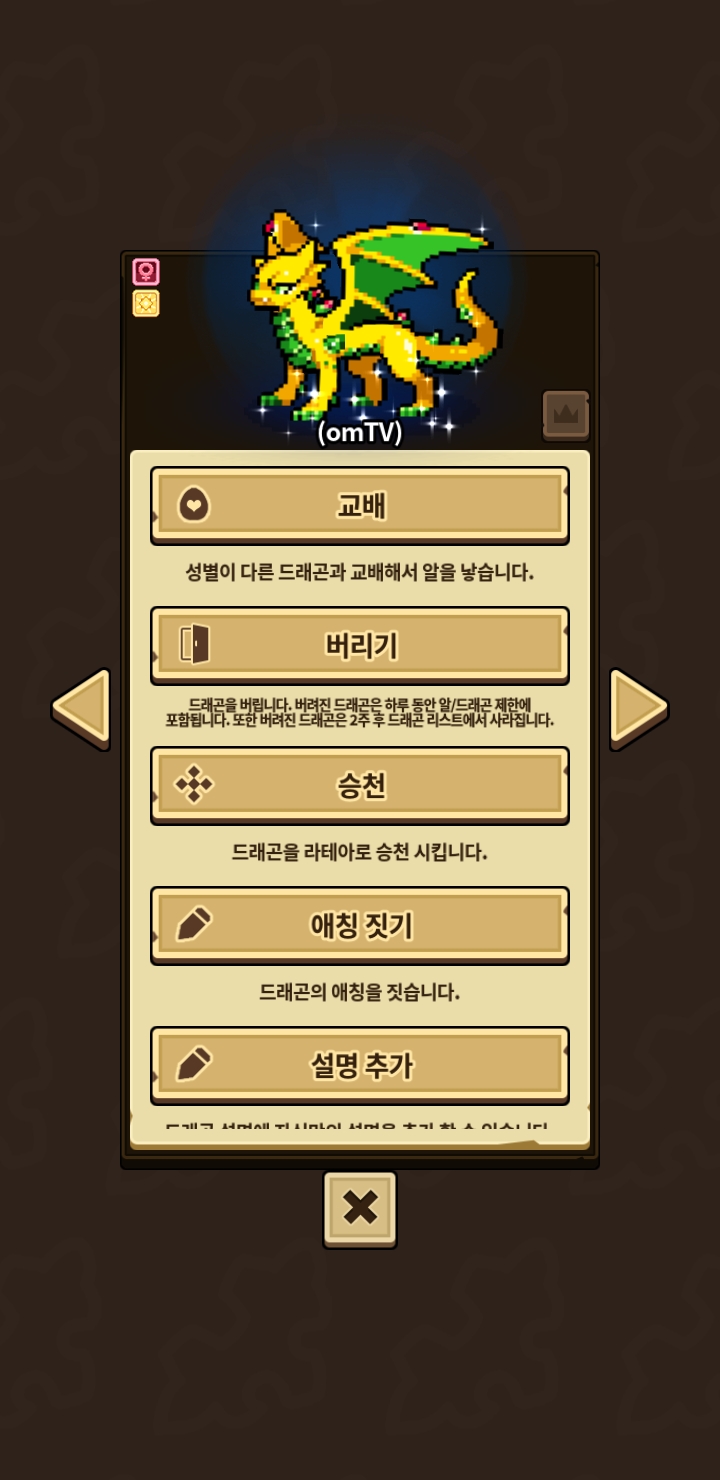Go to the previous dragon with left arrow

[81, 707]
